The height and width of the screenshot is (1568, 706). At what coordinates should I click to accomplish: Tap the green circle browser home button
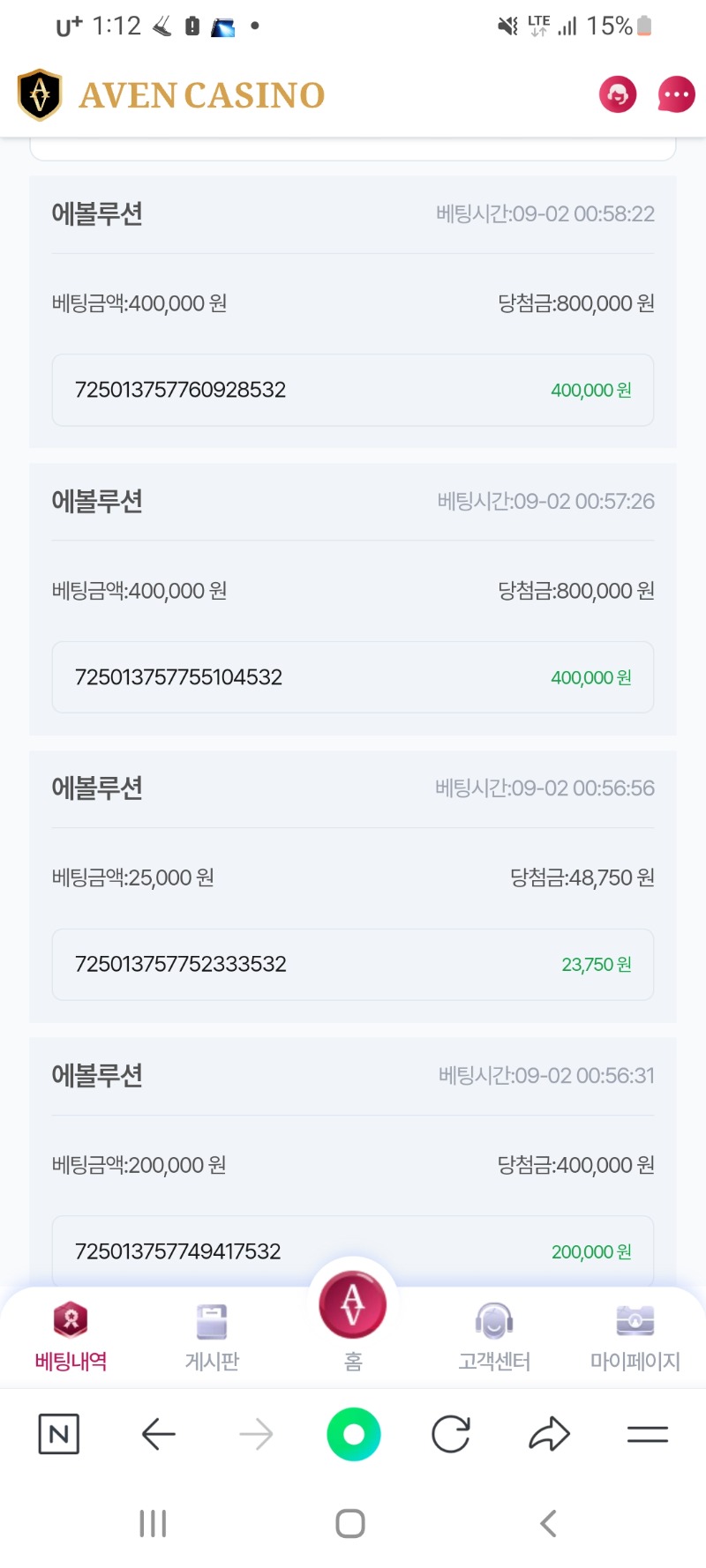point(353,1434)
